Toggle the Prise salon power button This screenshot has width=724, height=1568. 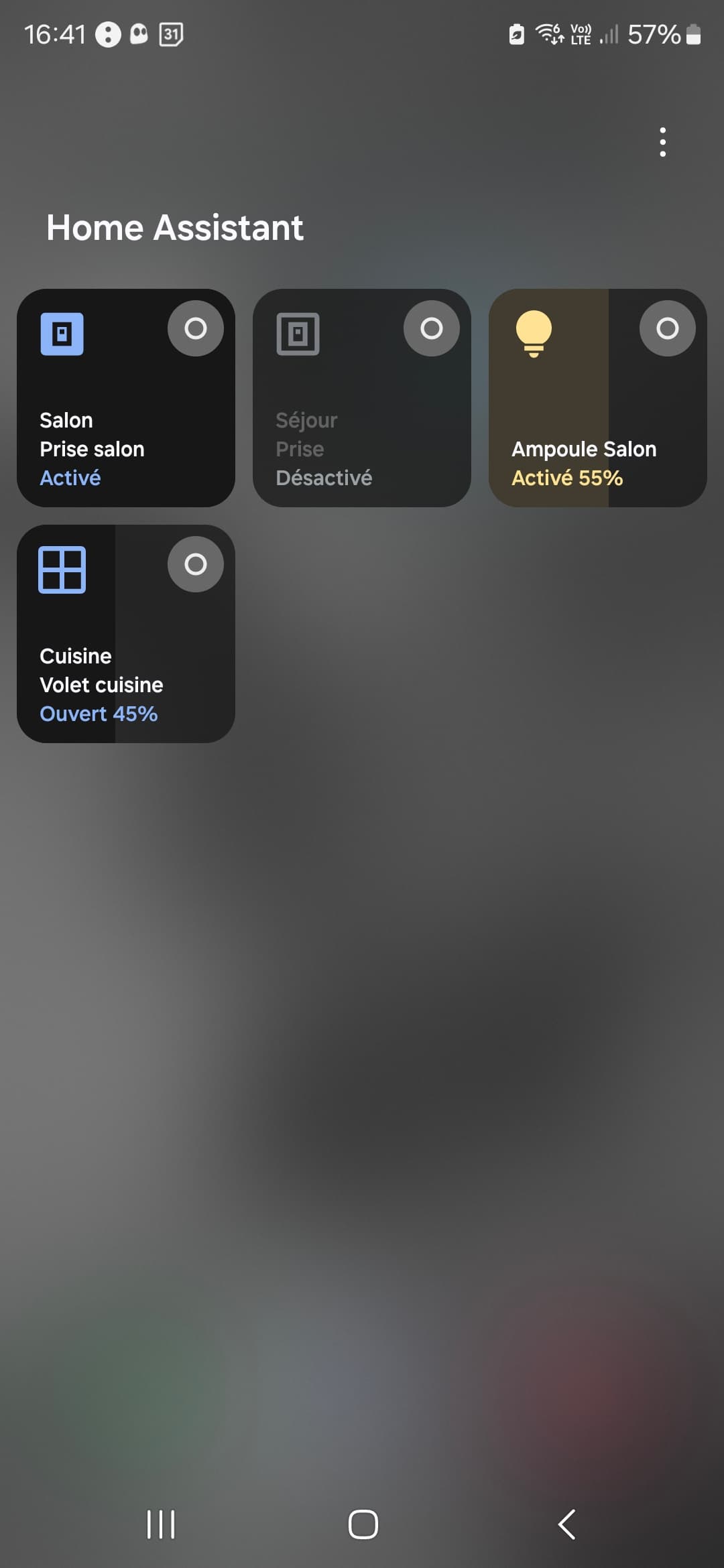click(x=196, y=328)
